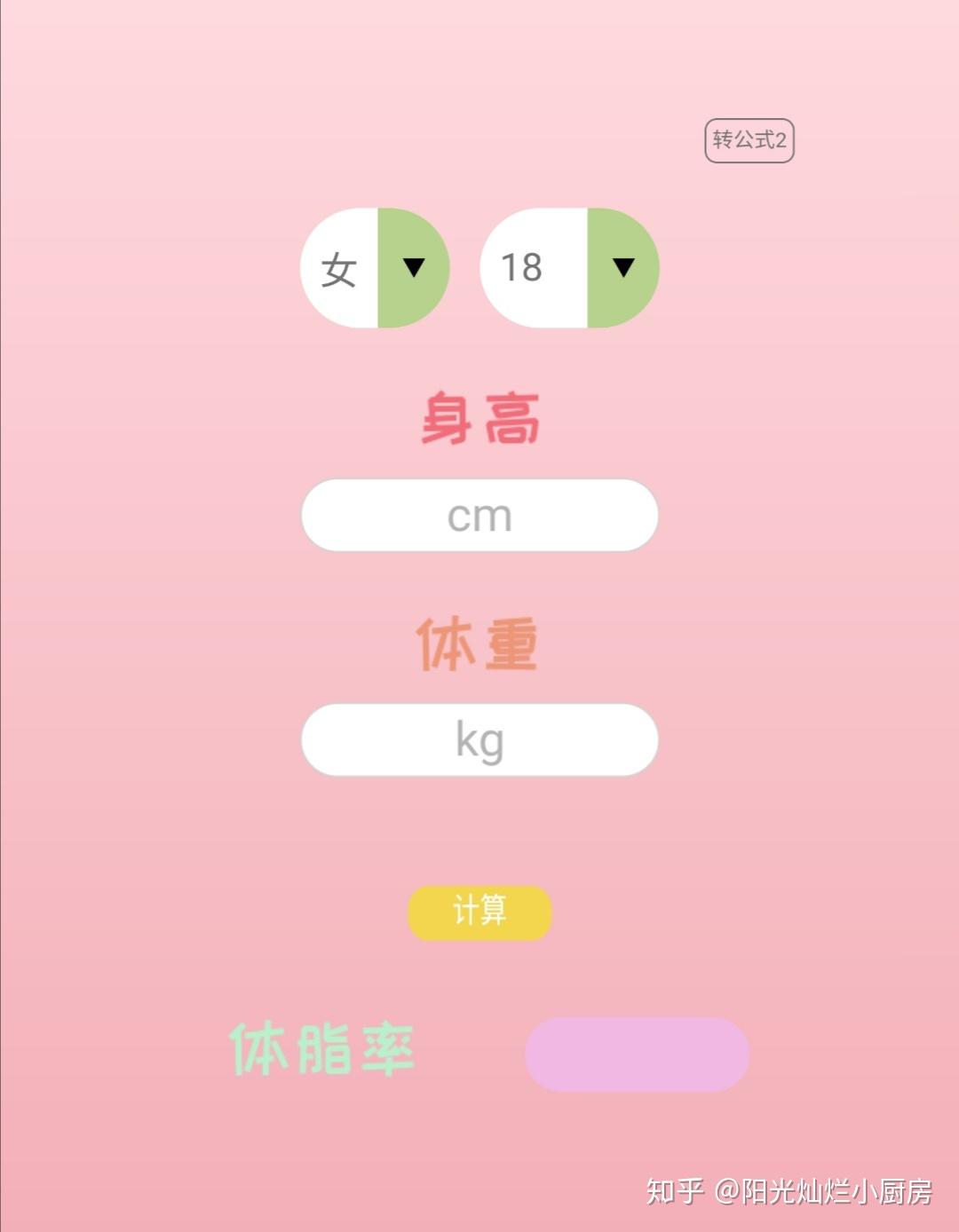The width and height of the screenshot is (959, 1232).
Task: Tap the yellow 计算 button
Action: point(479,912)
